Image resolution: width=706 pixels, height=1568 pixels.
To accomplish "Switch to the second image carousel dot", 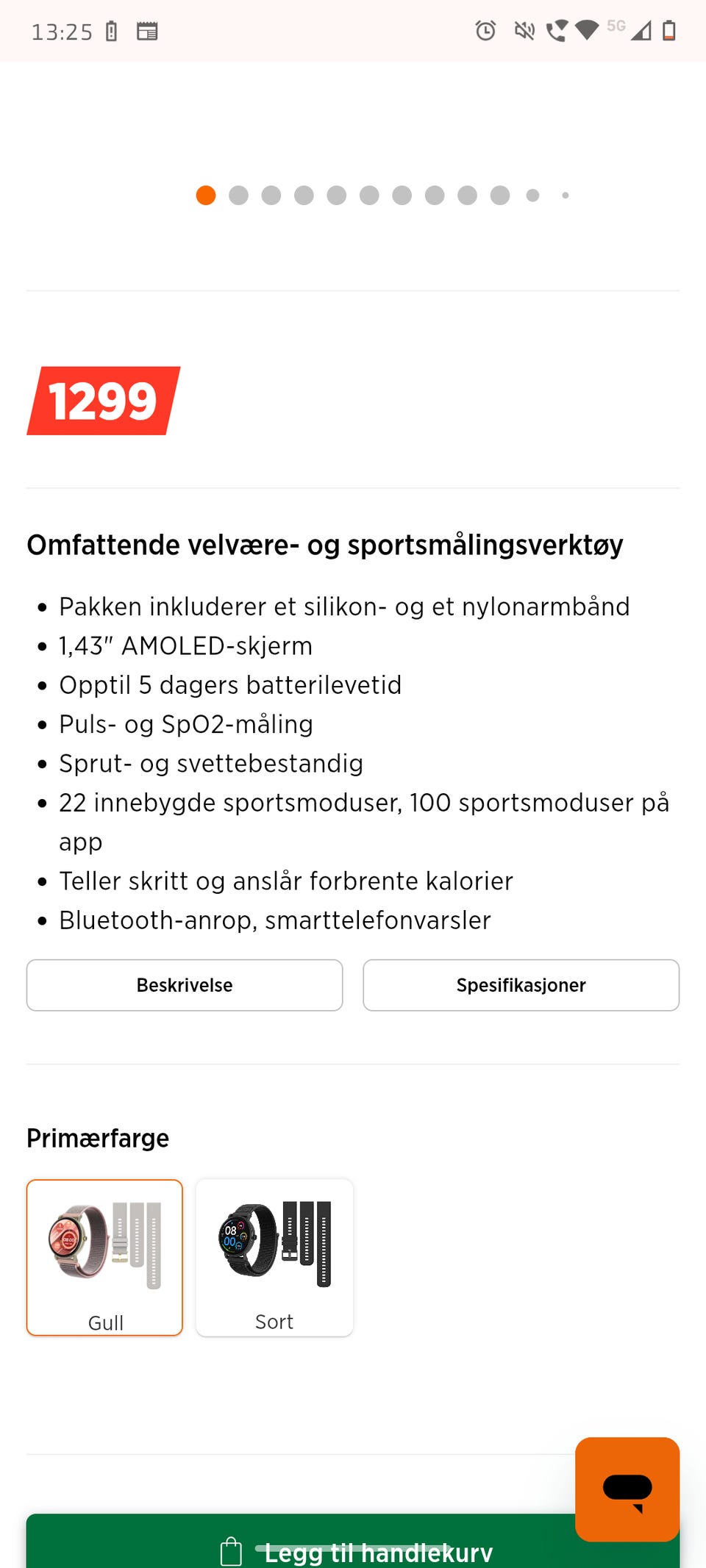I will [239, 195].
